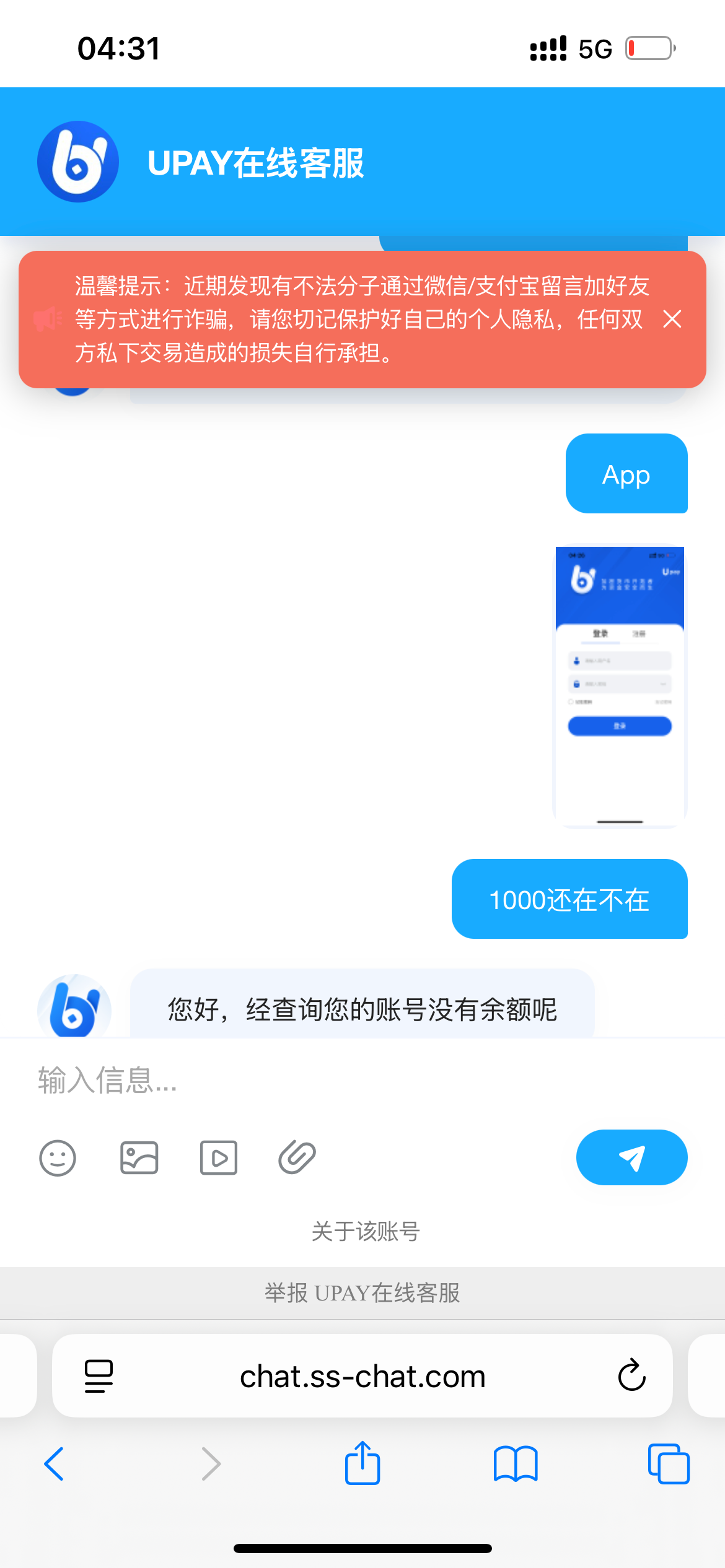Tap the chat.ss-chat.com address bar
This screenshot has height=1568, width=725.
362,1375
